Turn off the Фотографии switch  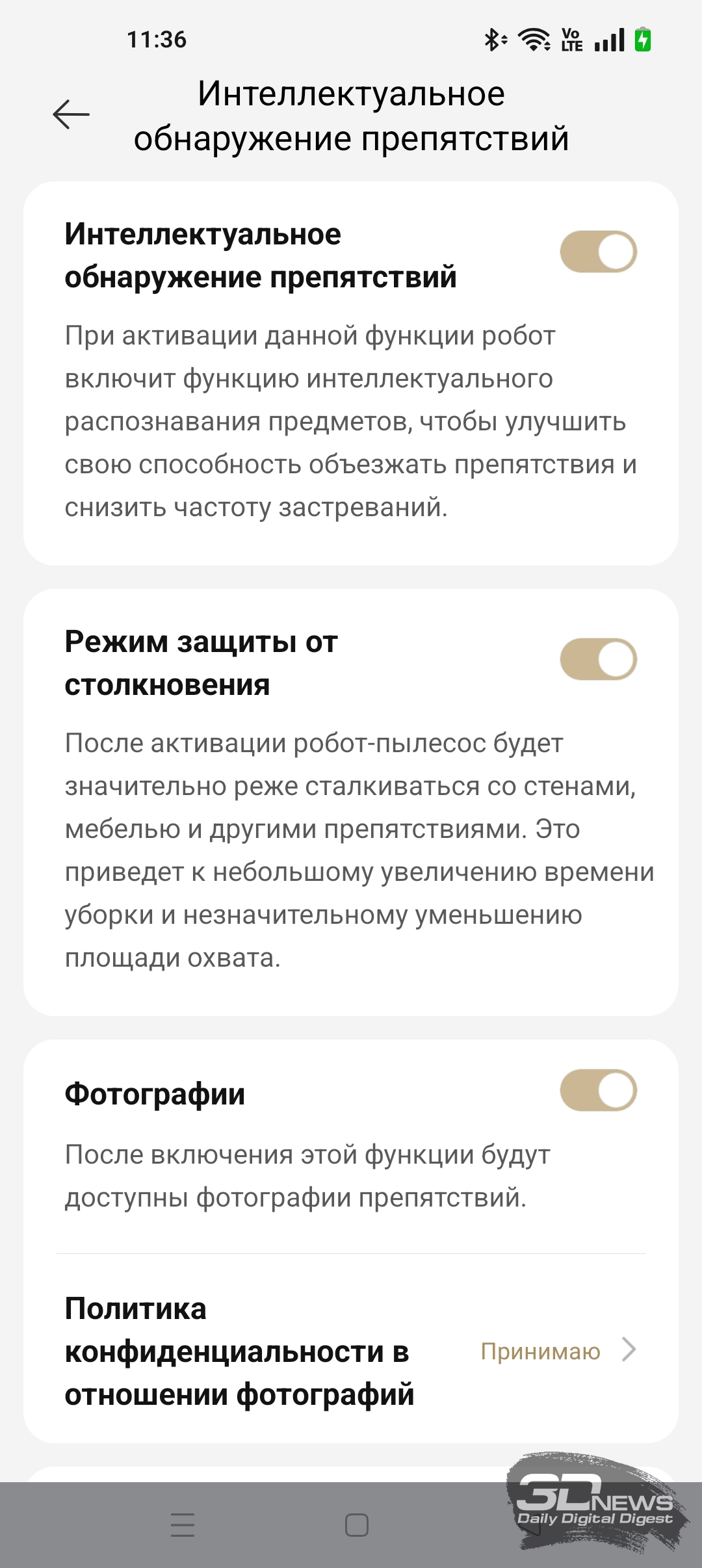(x=598, y=1091)
